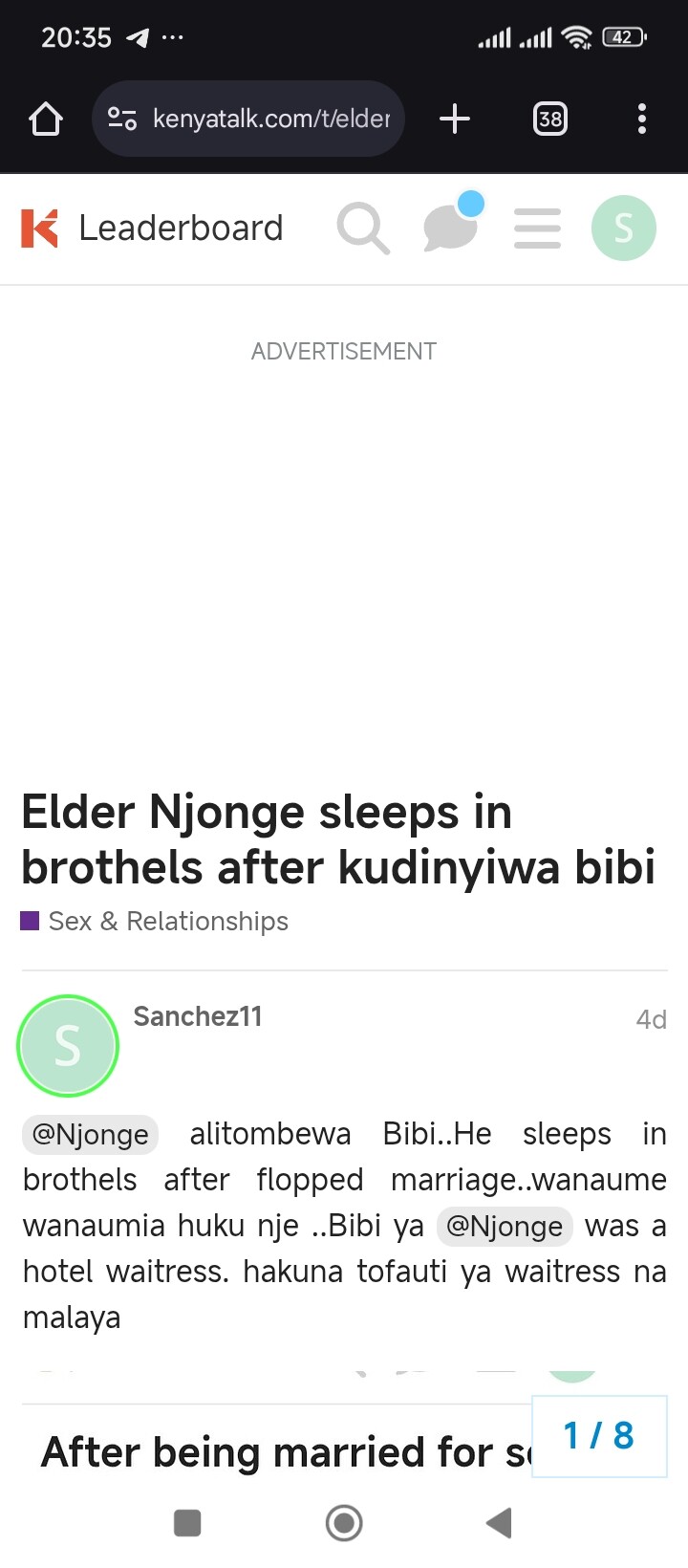
Task: Open the Sex & Relationships category
Action: click(167, 922)
